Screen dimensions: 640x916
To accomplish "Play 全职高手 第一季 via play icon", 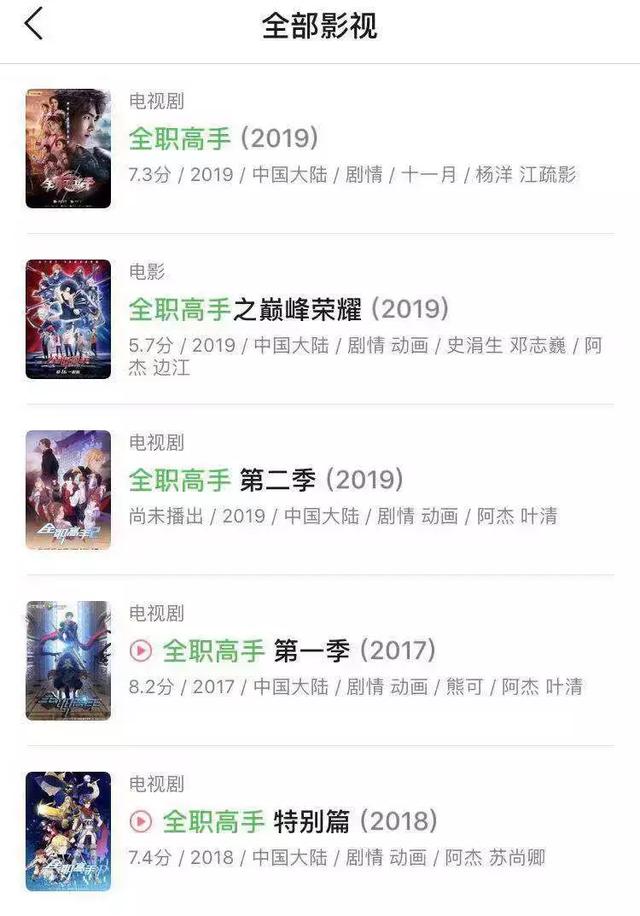I will [141, 651].
